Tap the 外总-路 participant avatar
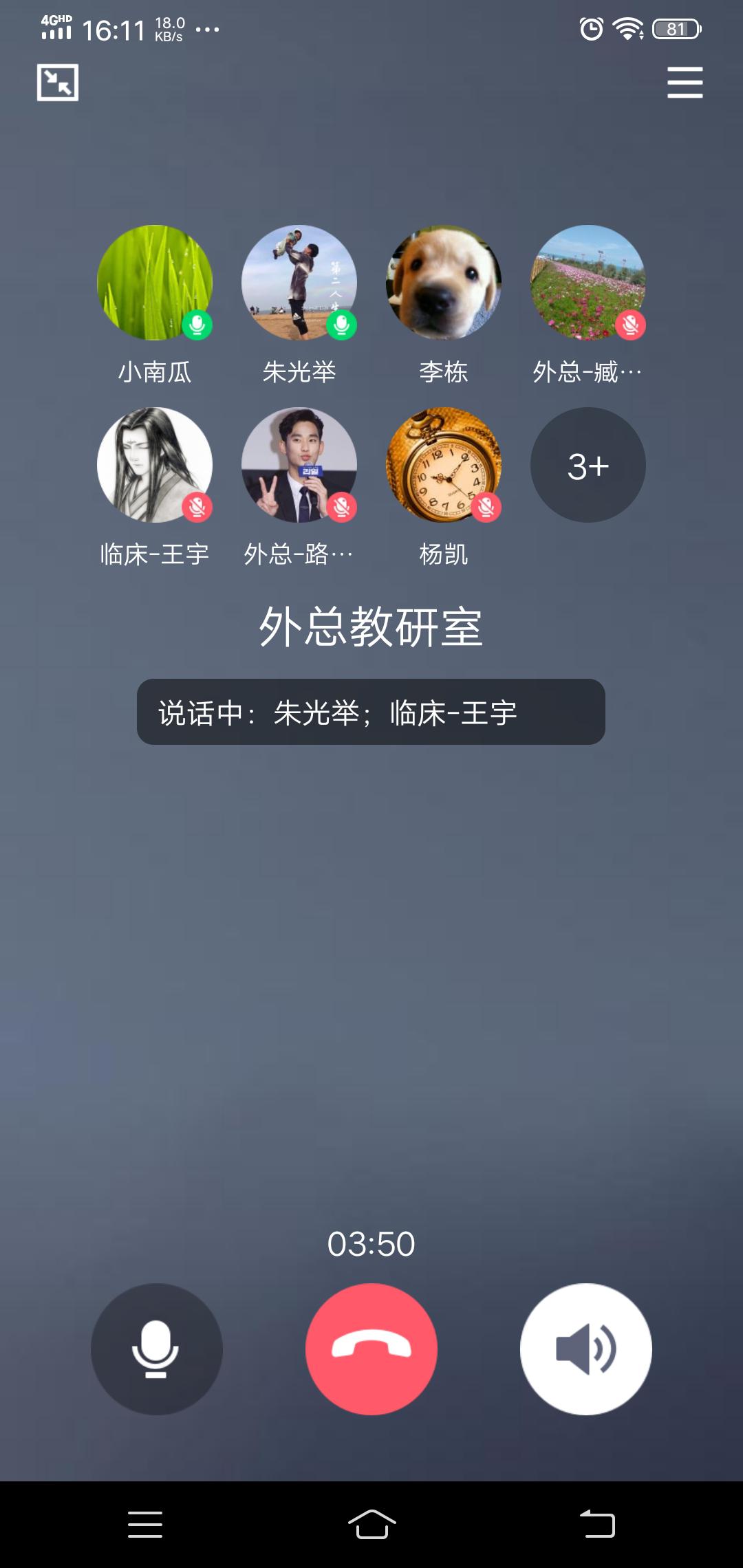This screenshot has width=743, height=1568. pyautogui.click(x=299, y=465)
